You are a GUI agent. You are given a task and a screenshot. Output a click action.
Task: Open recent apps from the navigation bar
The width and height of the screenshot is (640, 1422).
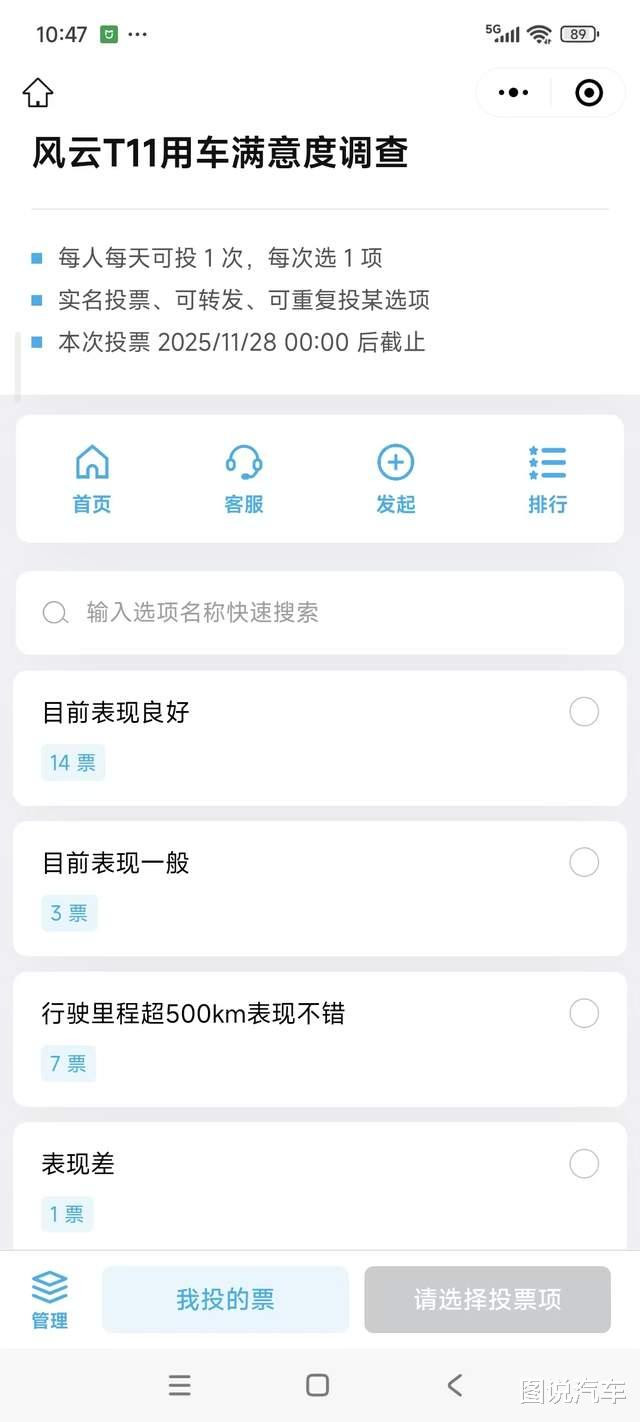point(180,1385)
